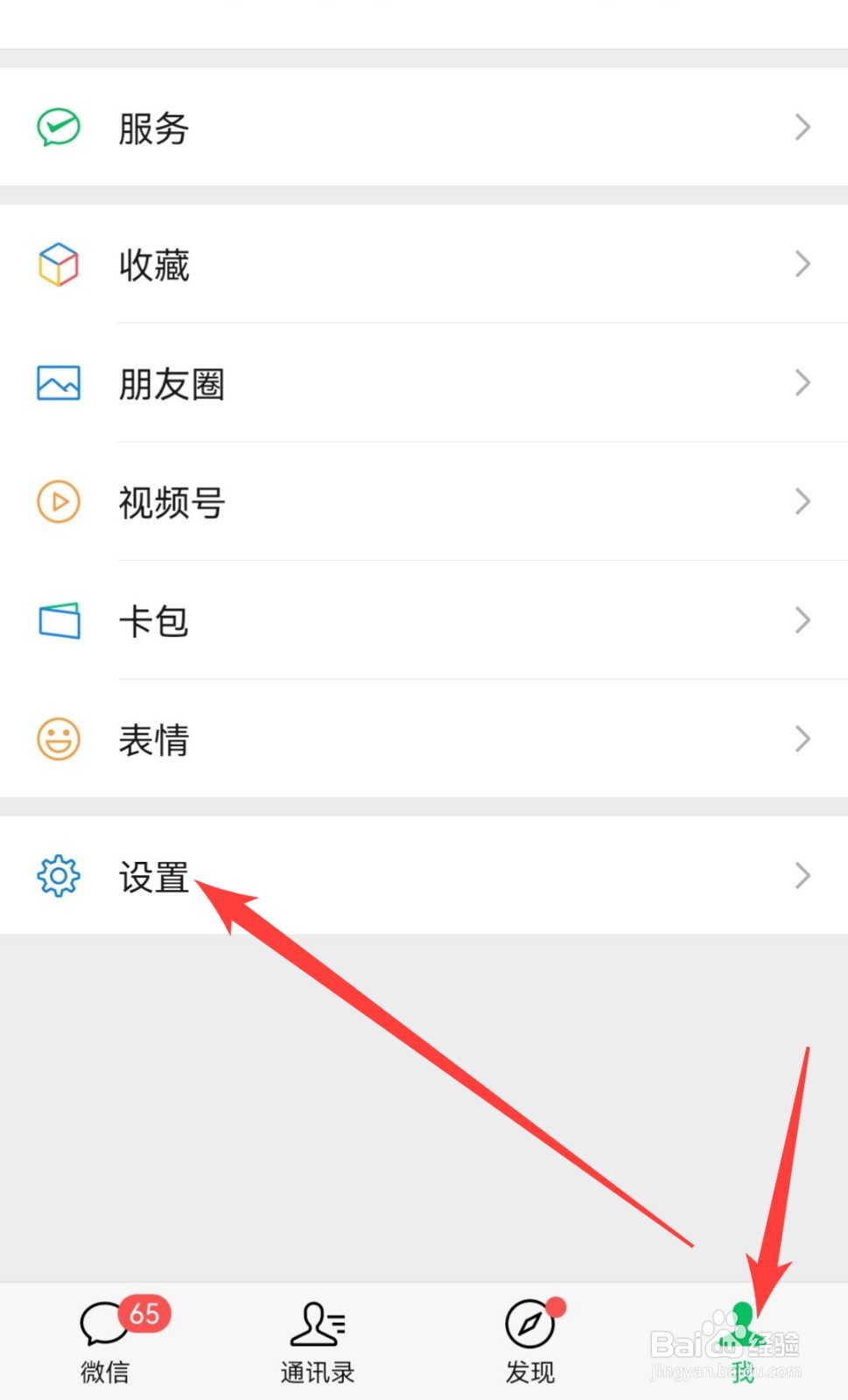This screenshot has height=1400, width=848.
Task: Click the Cards wallet icon
Action: (57, 620)
